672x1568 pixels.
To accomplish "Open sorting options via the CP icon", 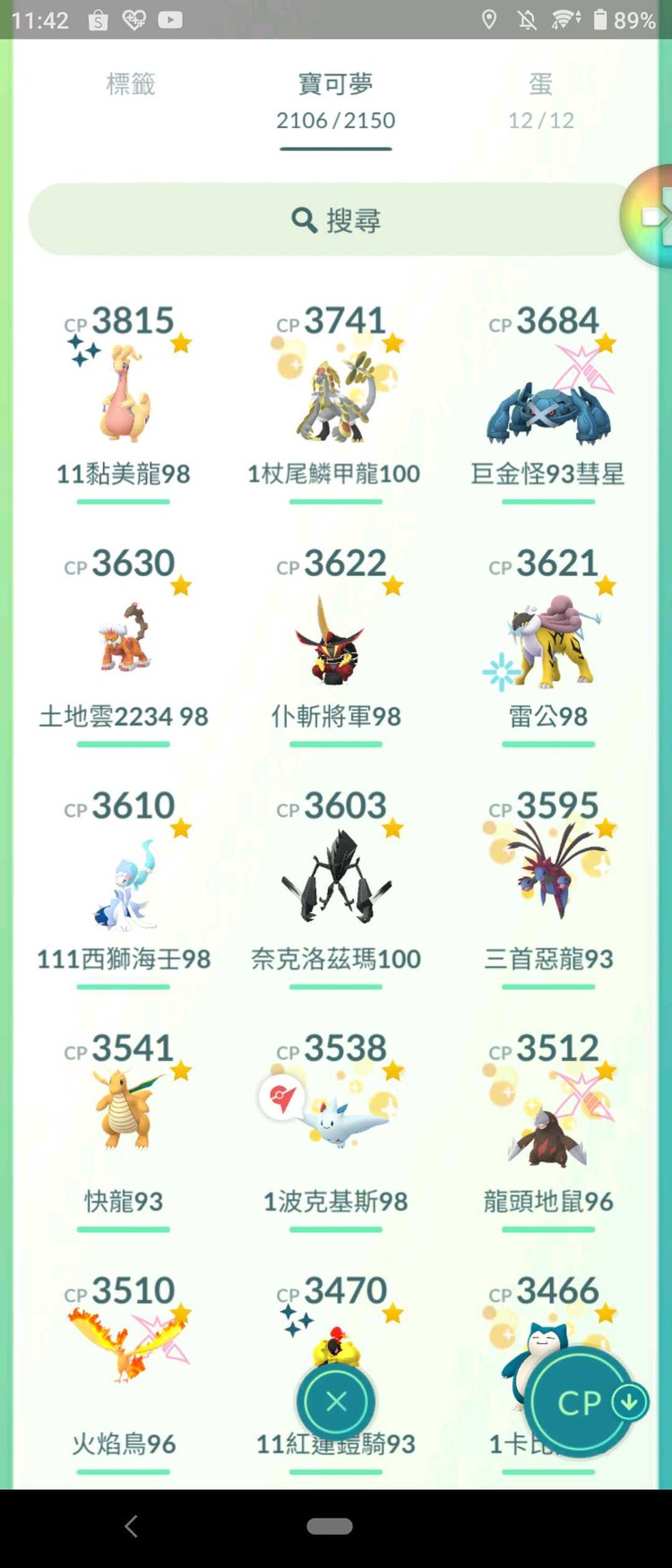I will 581,1403.
